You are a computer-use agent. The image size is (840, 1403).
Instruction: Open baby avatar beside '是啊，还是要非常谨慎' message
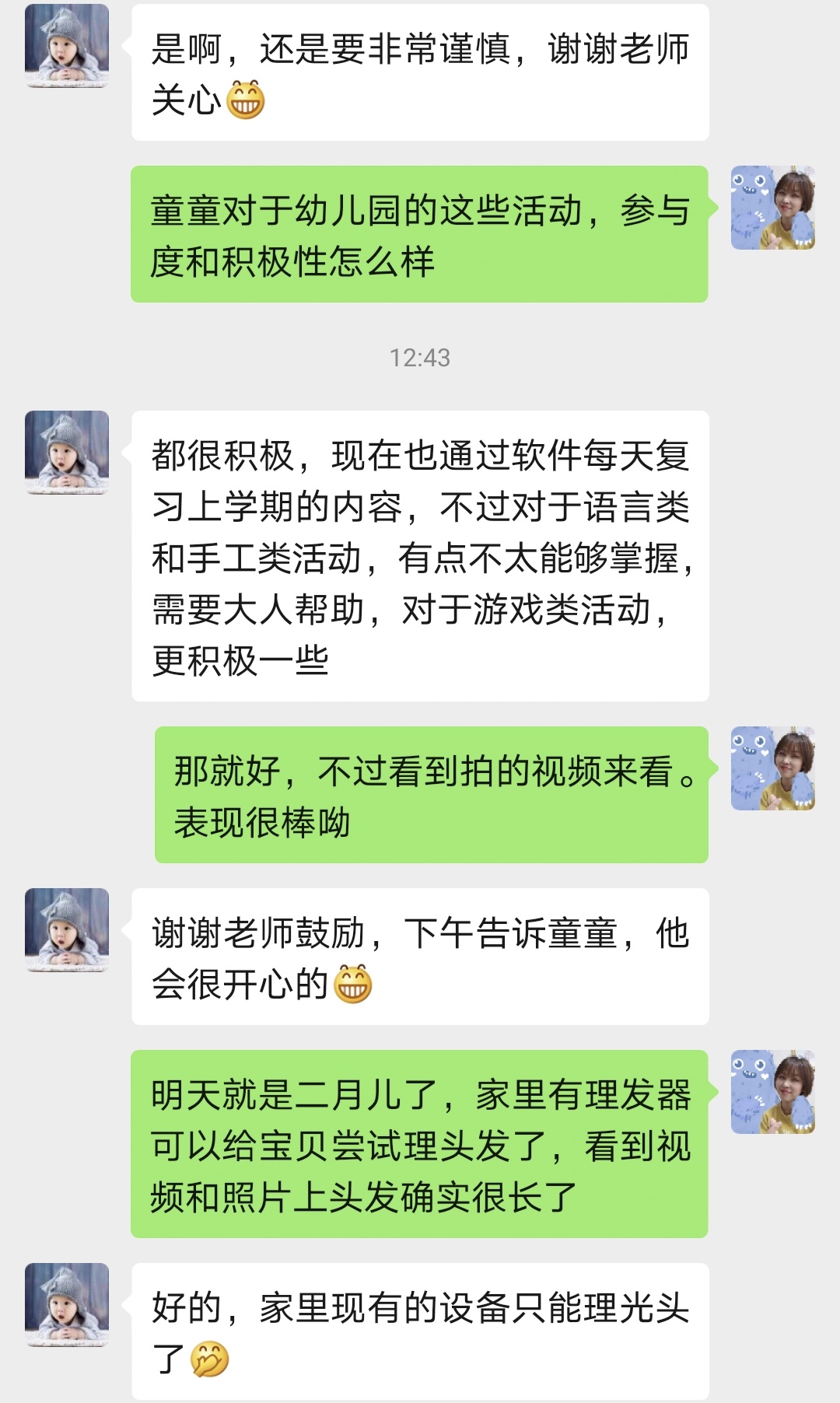[x=67, y=46]
